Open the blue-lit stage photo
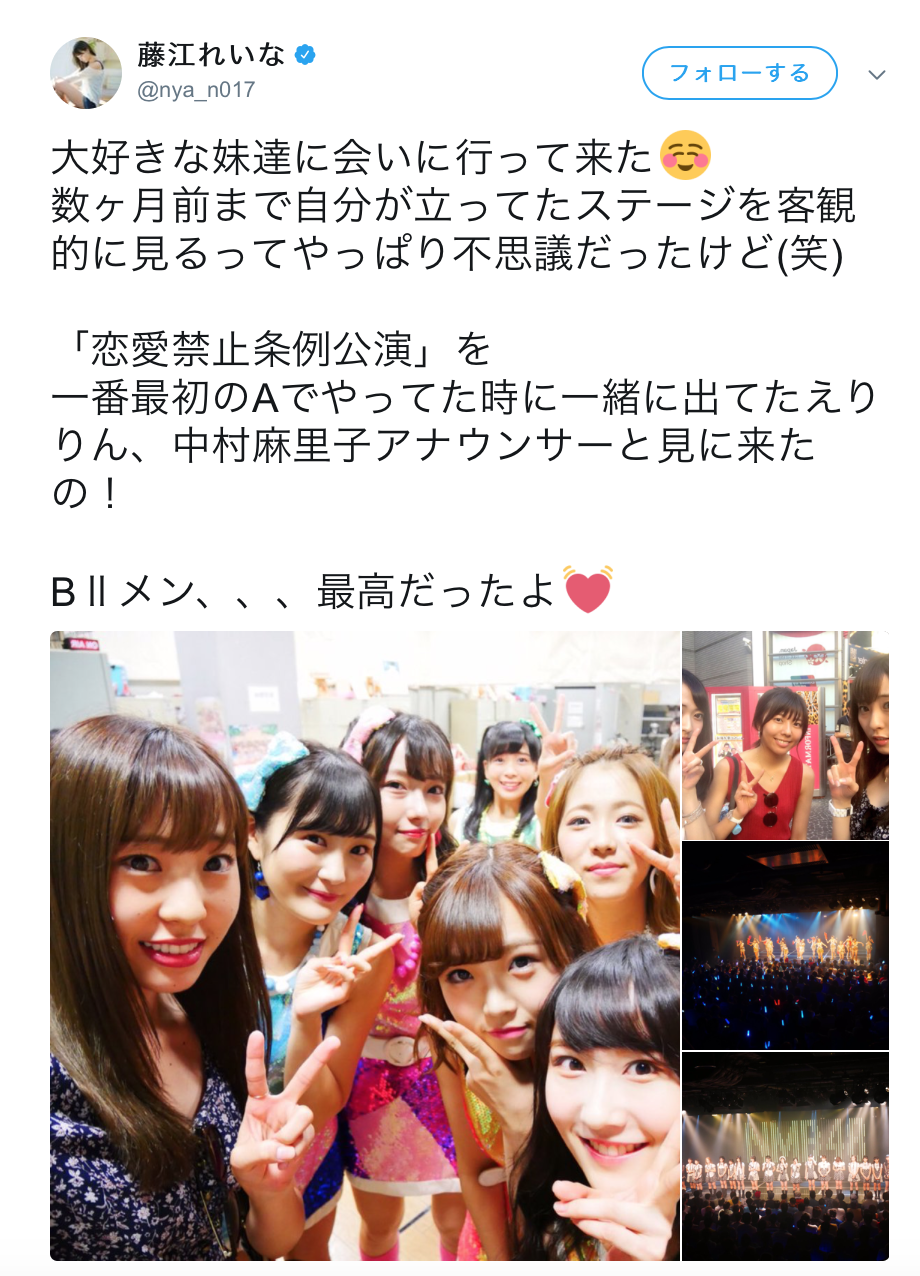Viewport: 920px width, 1276px height. coord(785,945)
